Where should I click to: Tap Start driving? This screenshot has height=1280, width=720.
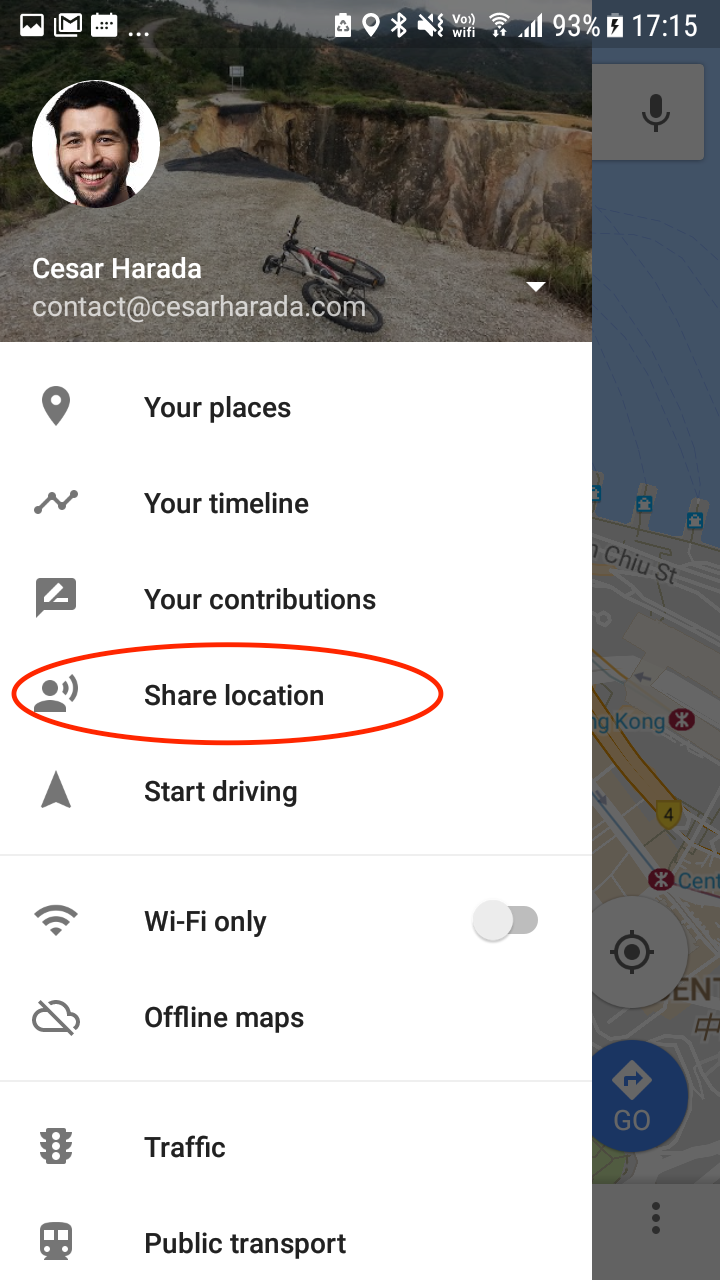tap(220, 792)
